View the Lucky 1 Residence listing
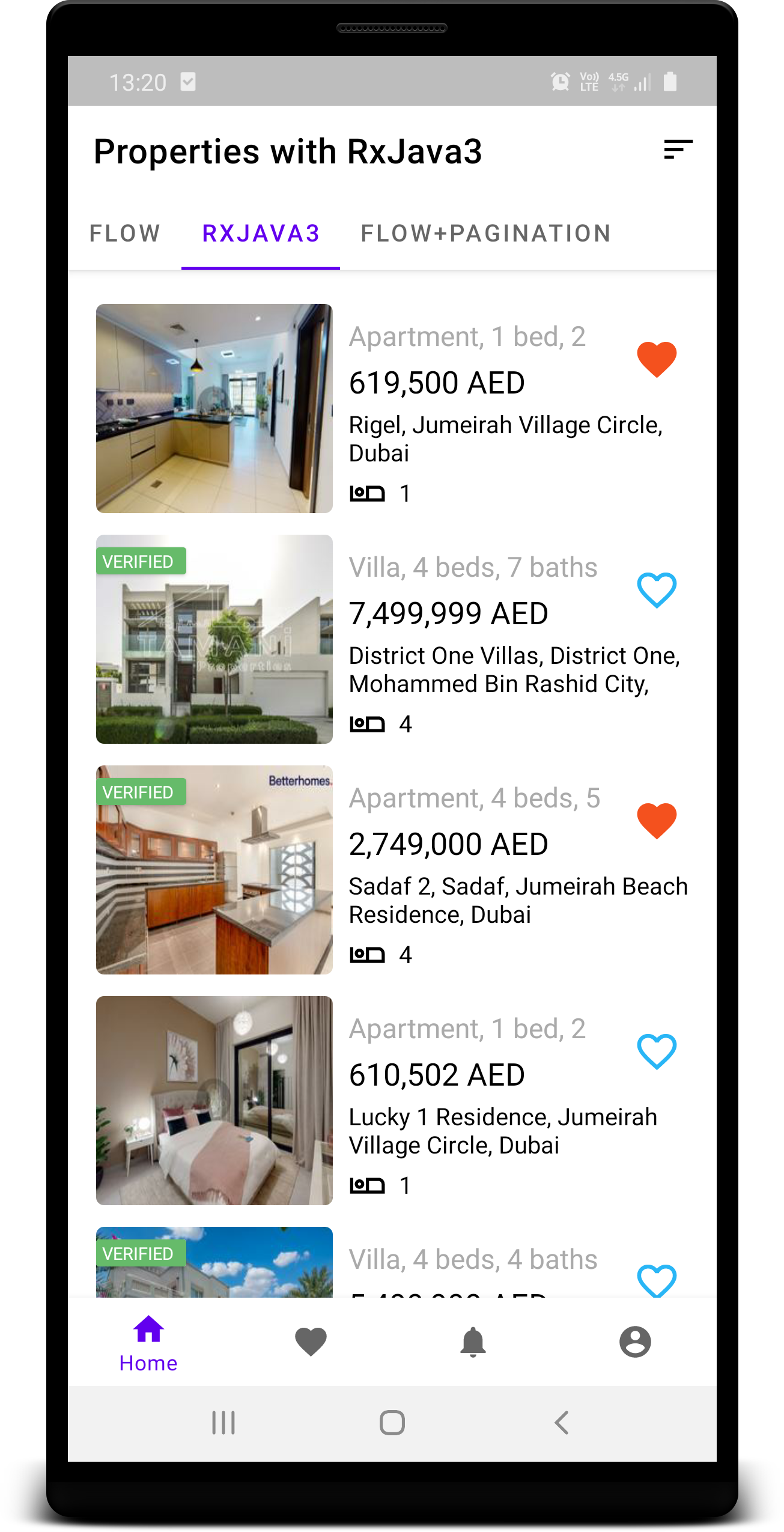This screenshot has width=784, height=1532. pos(214,1101)
